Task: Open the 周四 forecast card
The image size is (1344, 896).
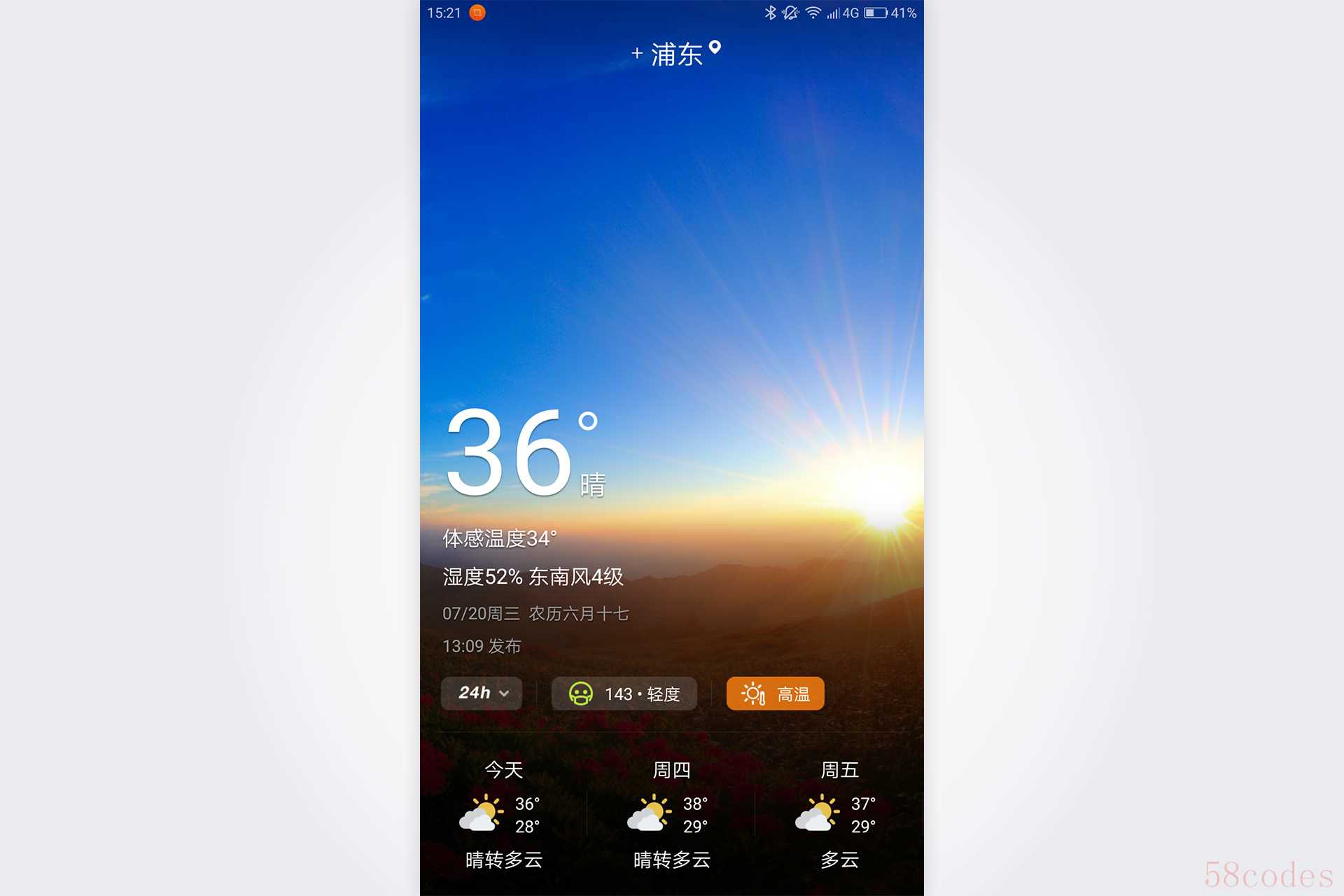Action: 671,815
